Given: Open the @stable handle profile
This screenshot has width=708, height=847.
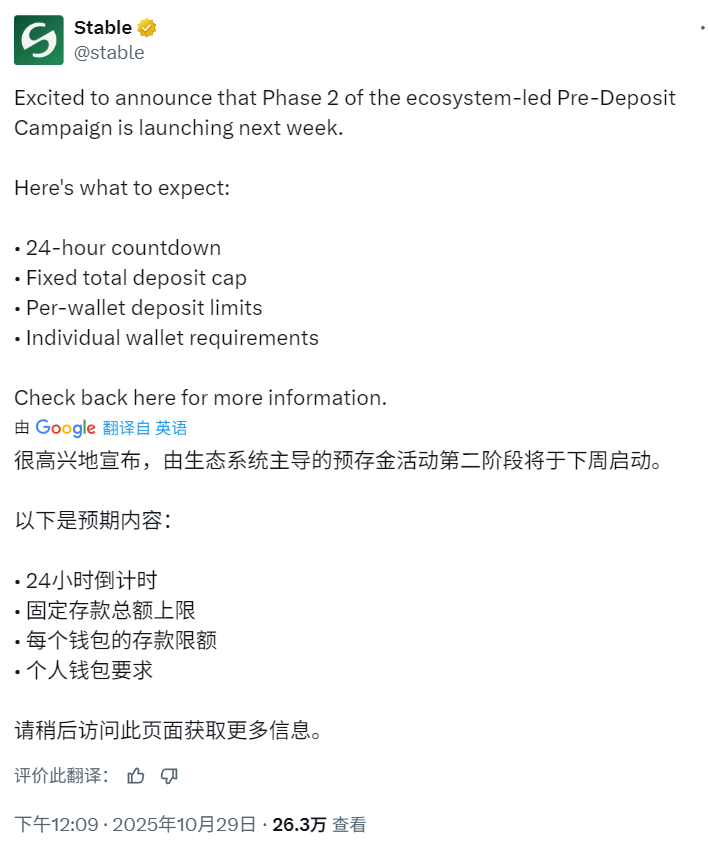Looking at the screenshot, I should (x=109, y=53).
